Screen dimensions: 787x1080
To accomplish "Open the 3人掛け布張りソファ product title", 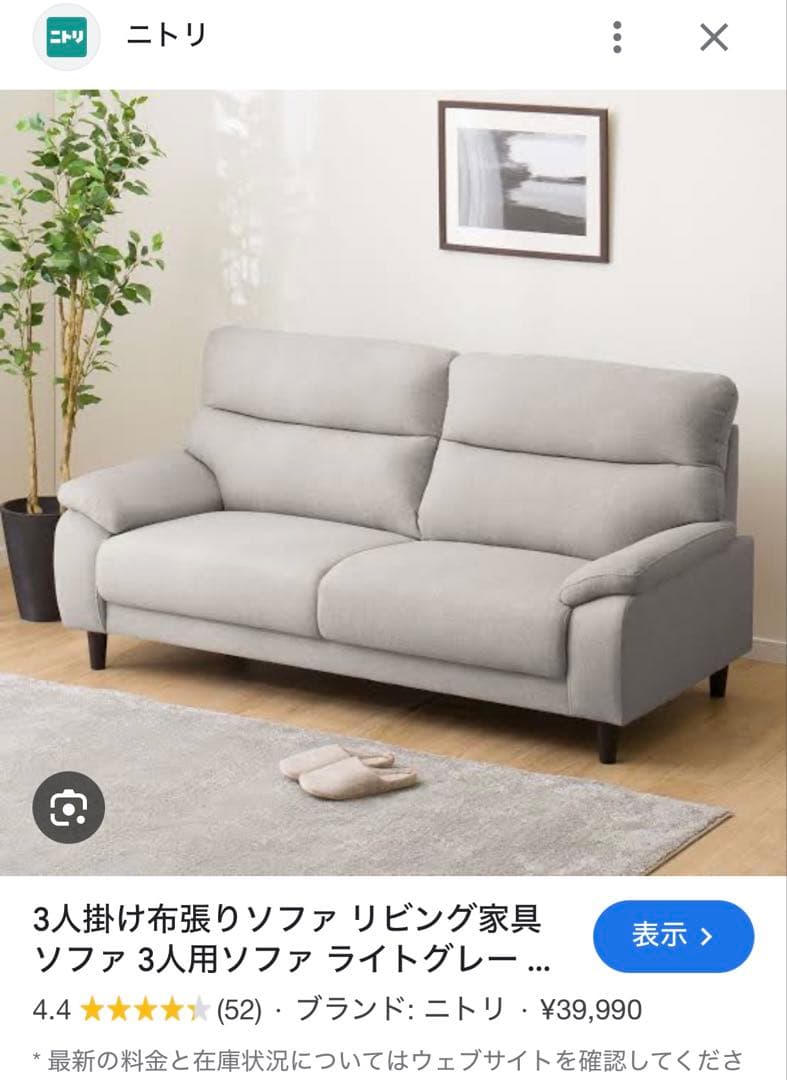I will coord(292,938).
